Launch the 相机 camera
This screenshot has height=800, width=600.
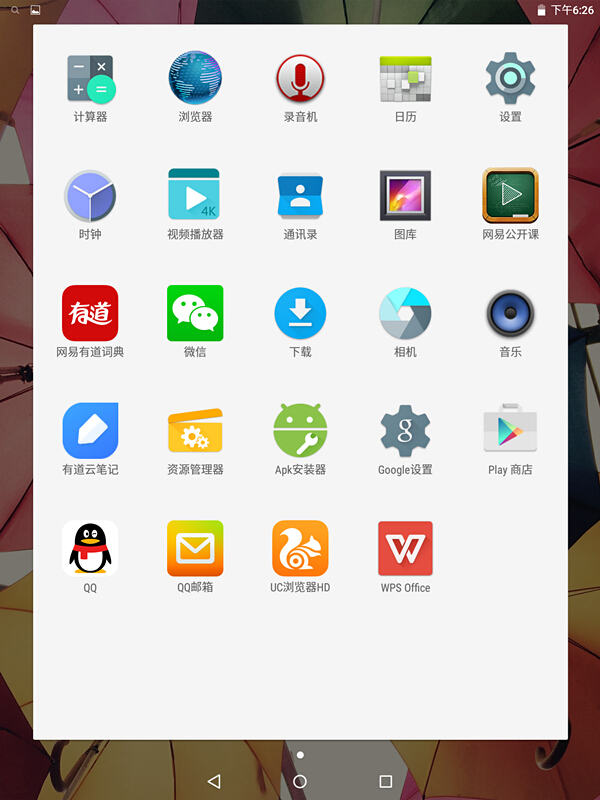point(405,314)
